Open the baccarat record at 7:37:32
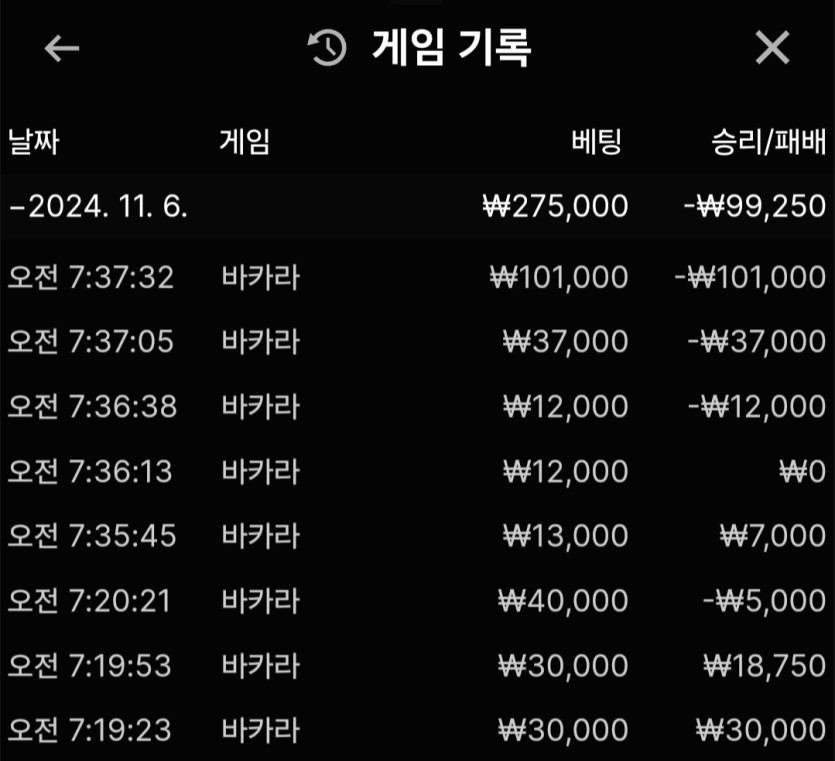This screenshot has width=835, height=761. (x=417, y=277)
